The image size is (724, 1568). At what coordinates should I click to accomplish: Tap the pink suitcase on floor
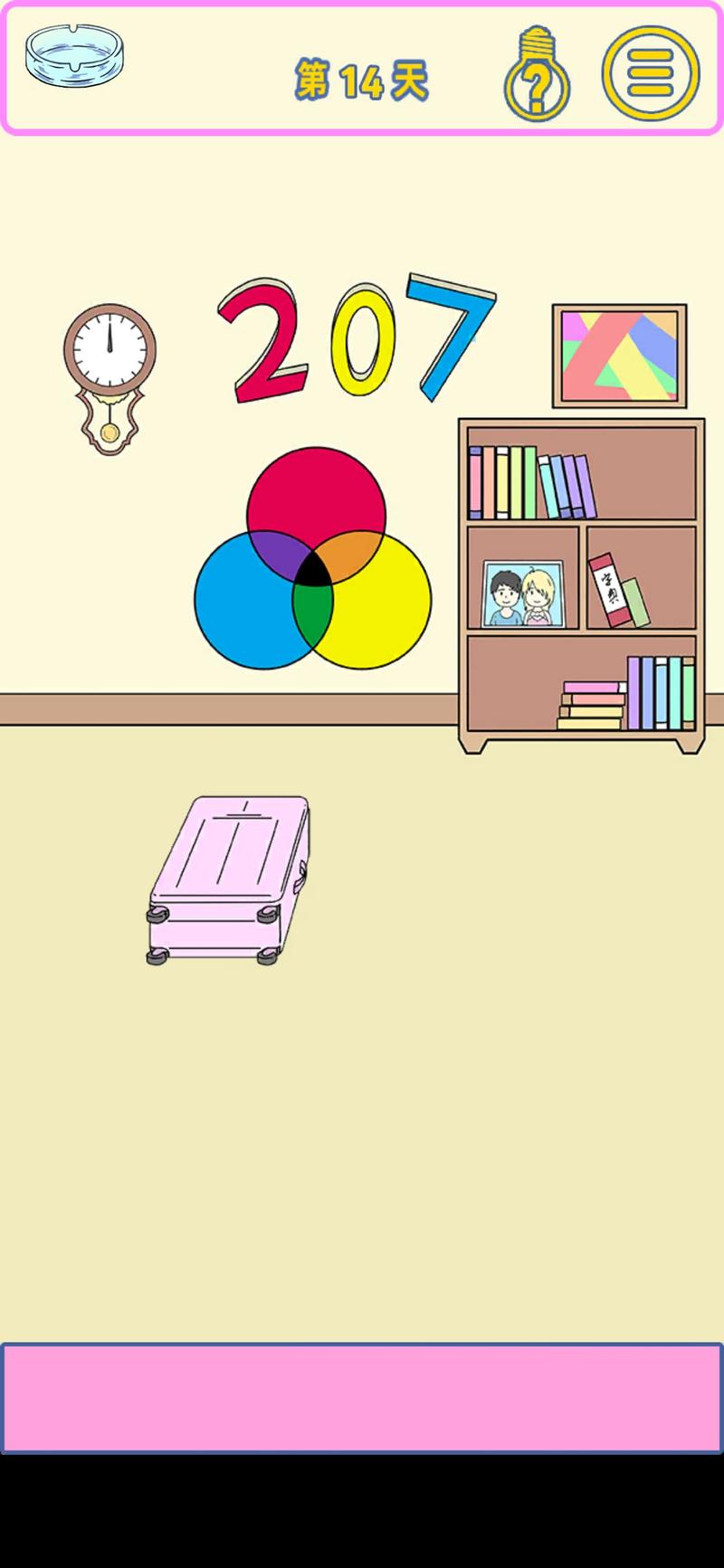[229, 879]
